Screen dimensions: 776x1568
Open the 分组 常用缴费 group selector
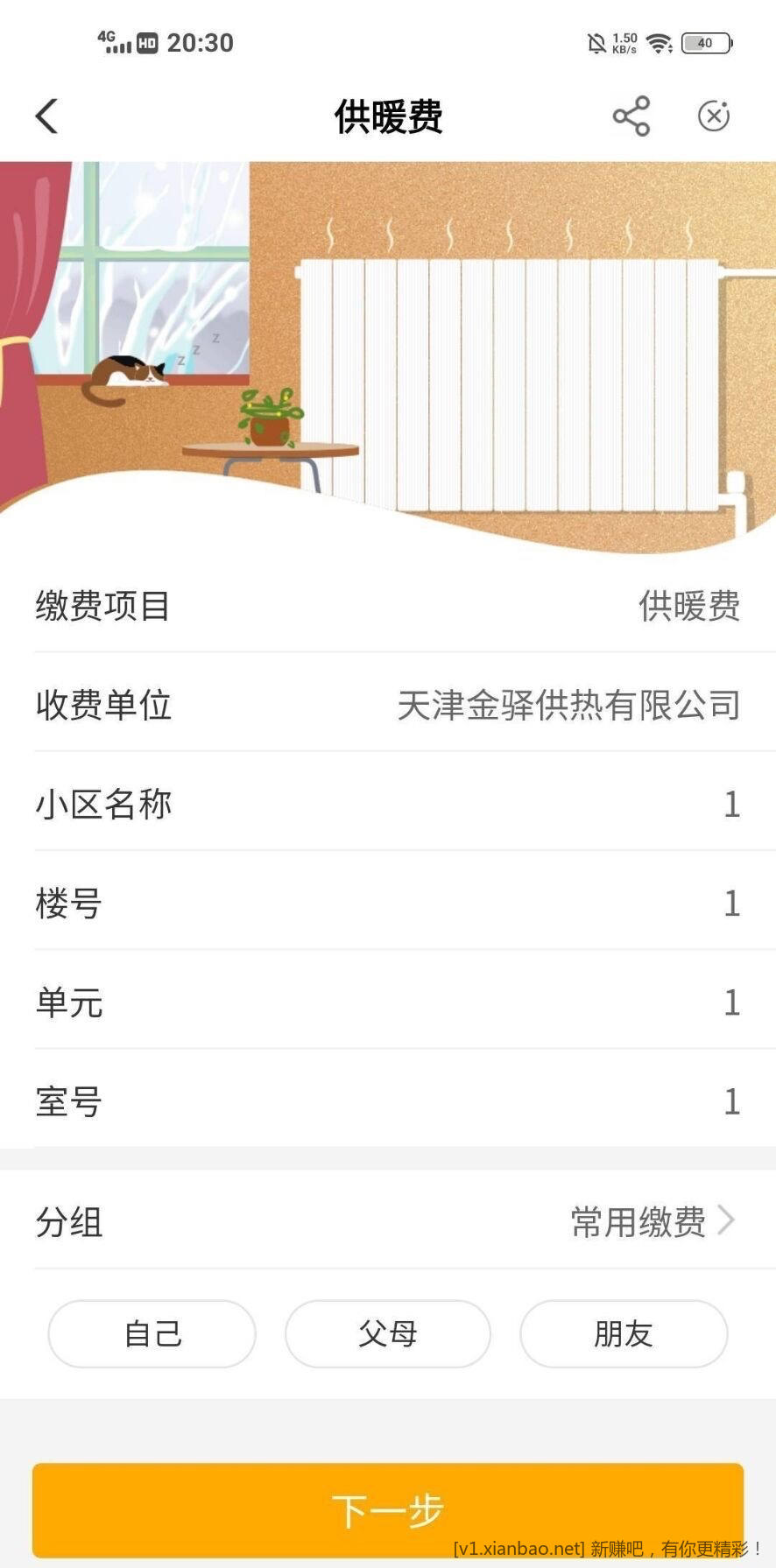[652, 1221]
